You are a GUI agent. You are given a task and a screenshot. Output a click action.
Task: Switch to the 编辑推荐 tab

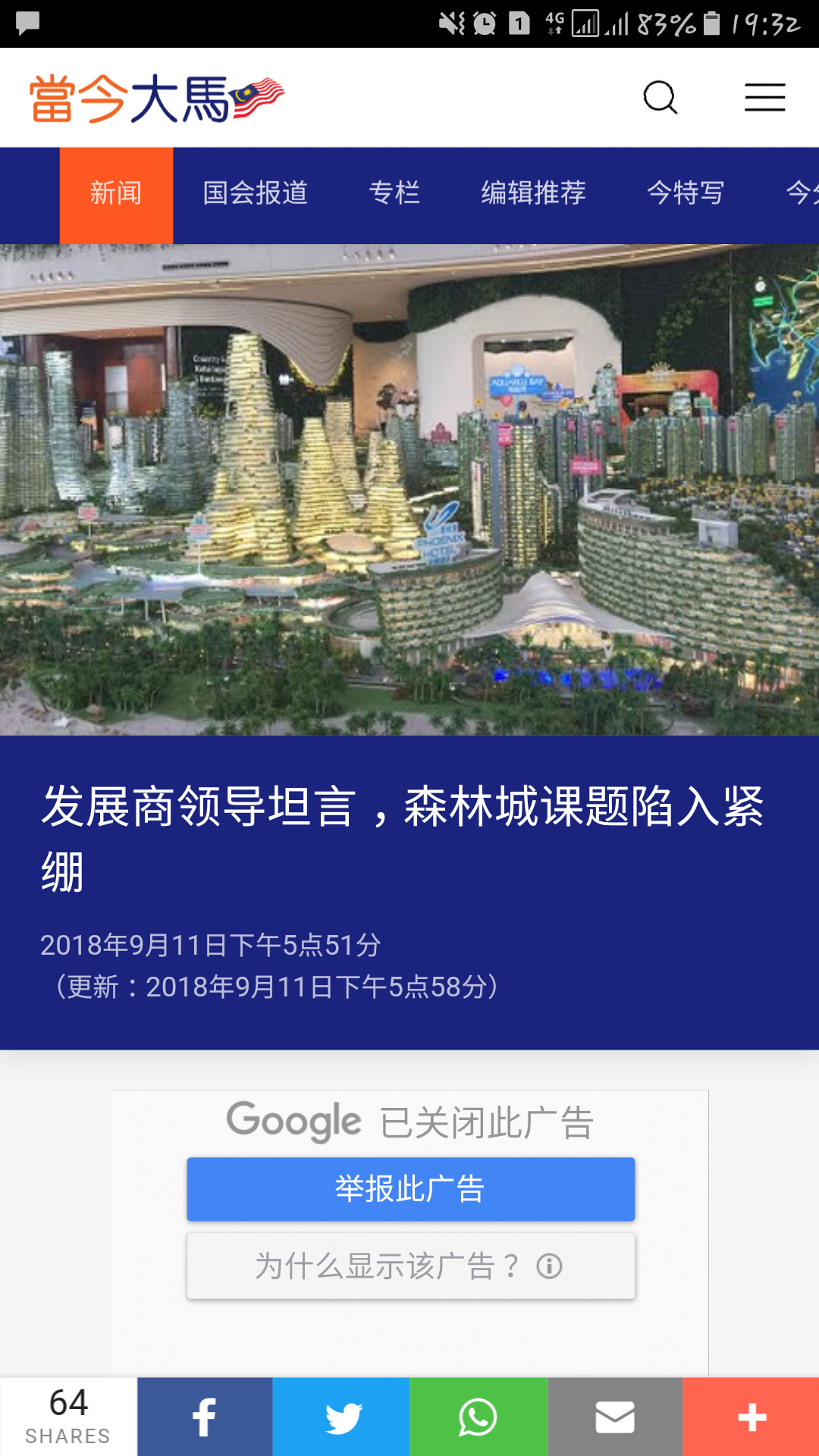(533, 194)
